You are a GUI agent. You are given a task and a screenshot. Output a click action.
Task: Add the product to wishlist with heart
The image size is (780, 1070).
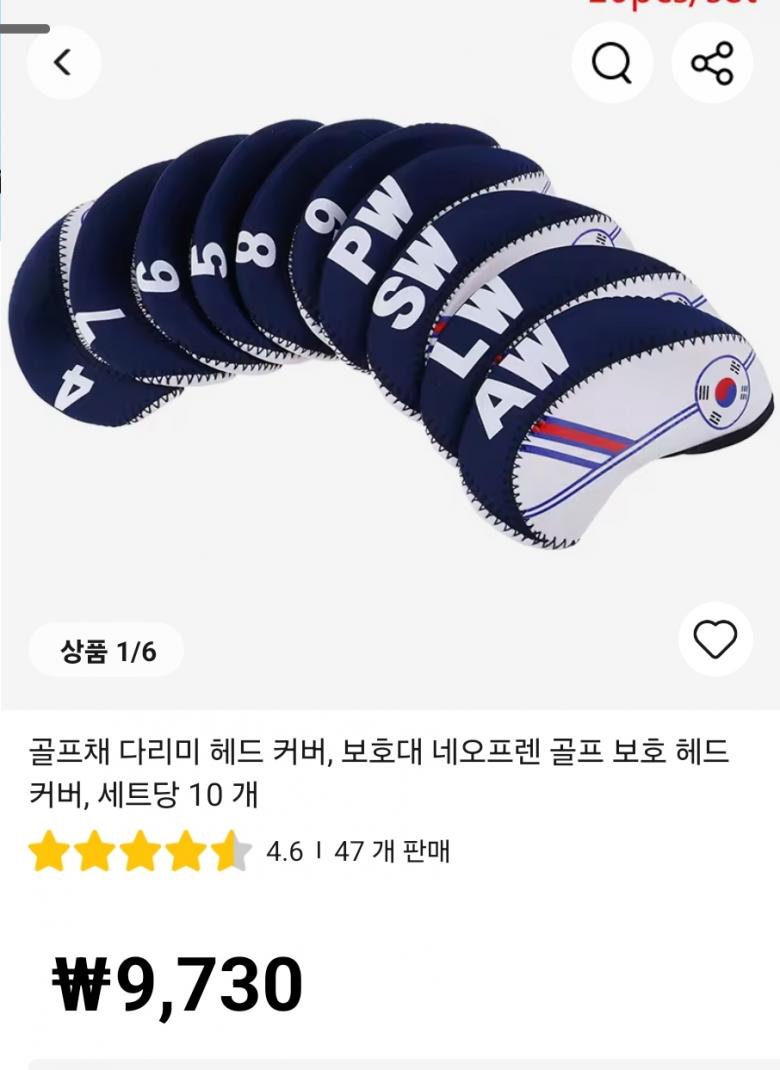[x=715, y=640]
